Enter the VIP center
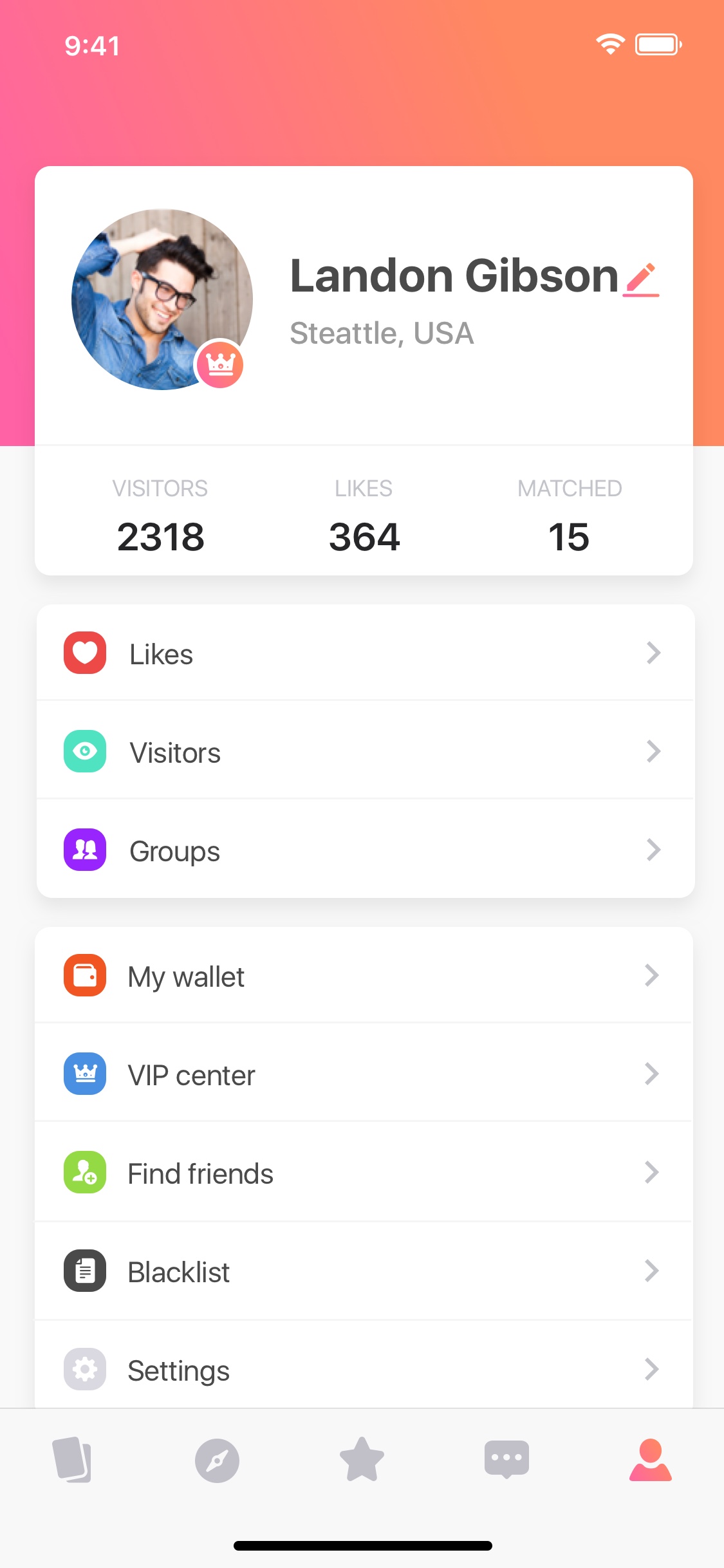This screenshot has width=724, height=1568. click(x=364, y=1074)
